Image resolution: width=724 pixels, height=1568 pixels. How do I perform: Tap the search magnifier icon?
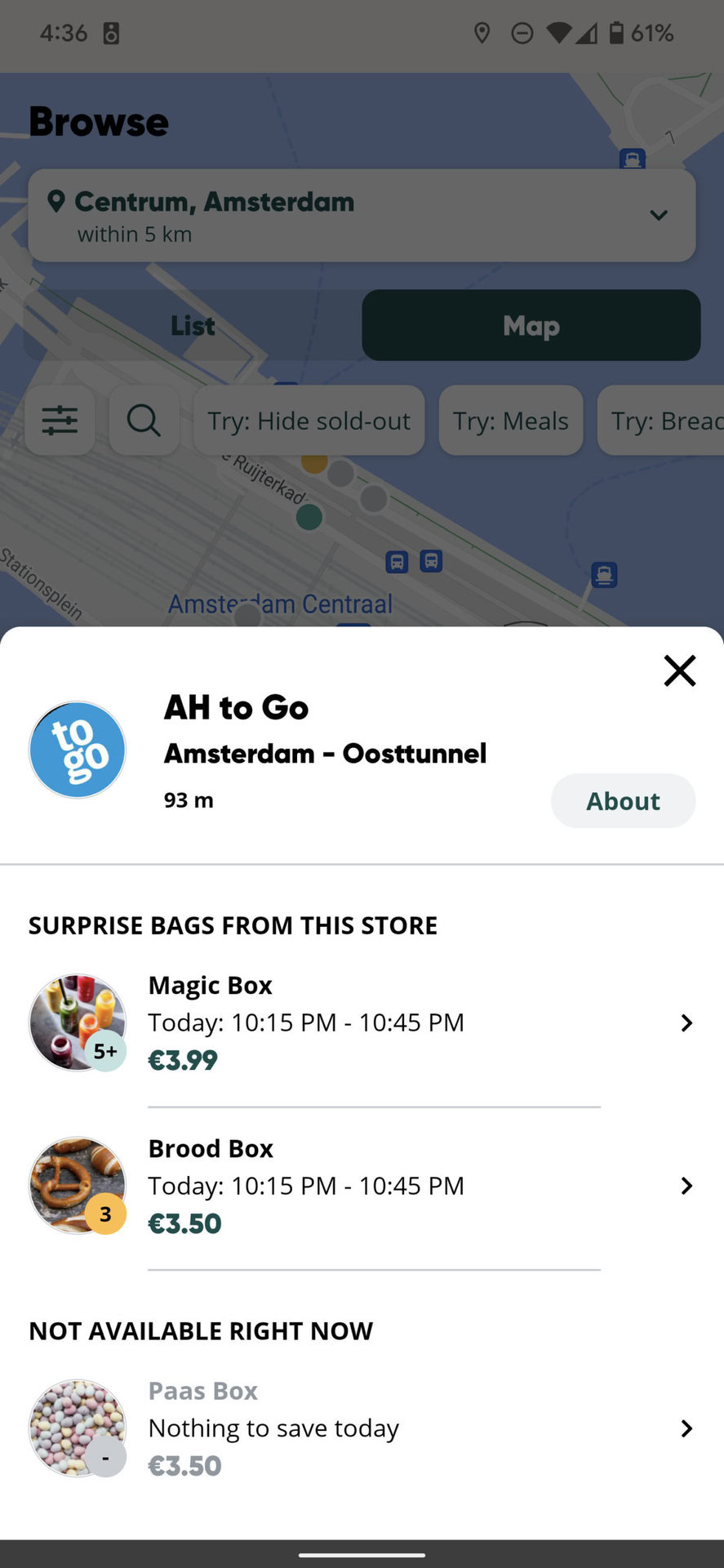pos(144,421)
